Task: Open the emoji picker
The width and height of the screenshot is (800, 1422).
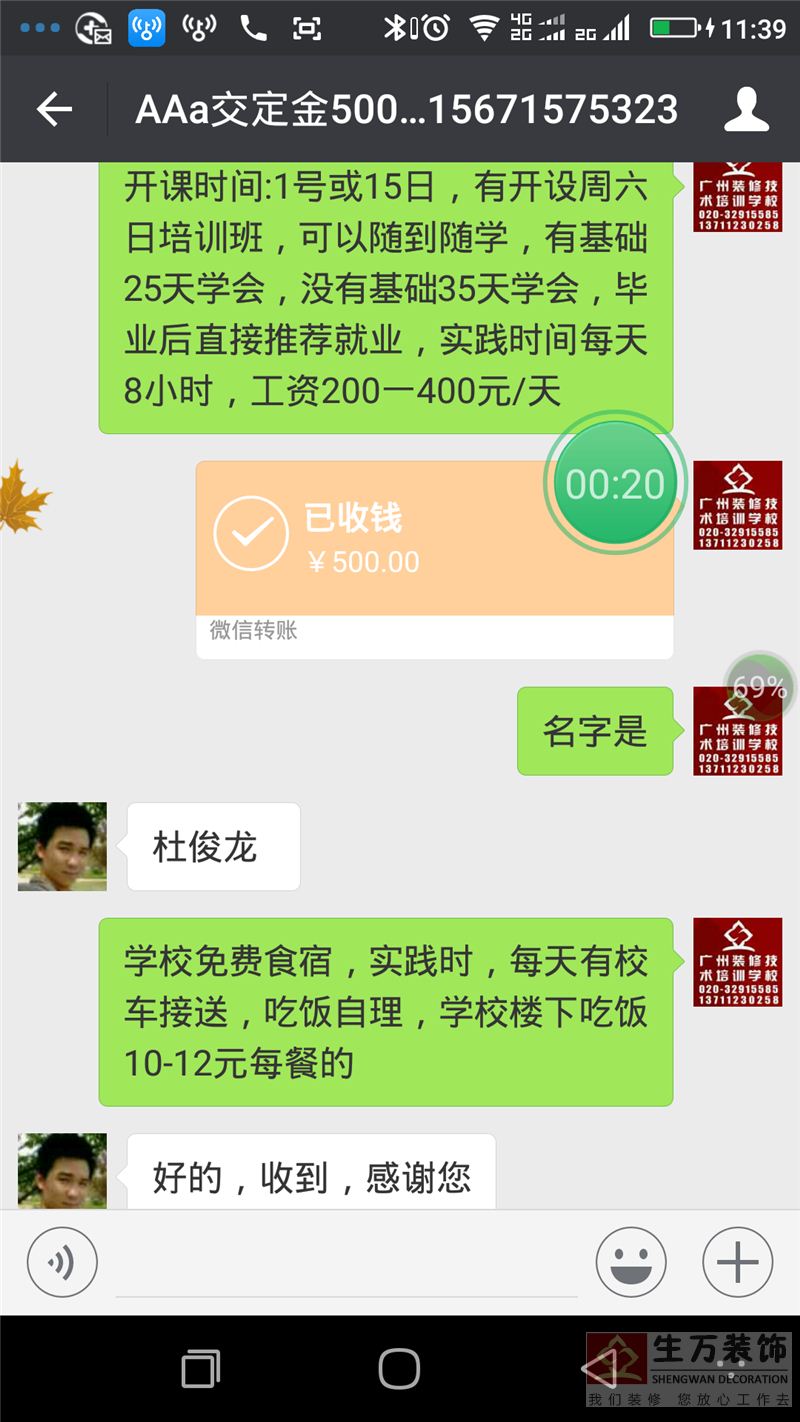Action: 631,1262
